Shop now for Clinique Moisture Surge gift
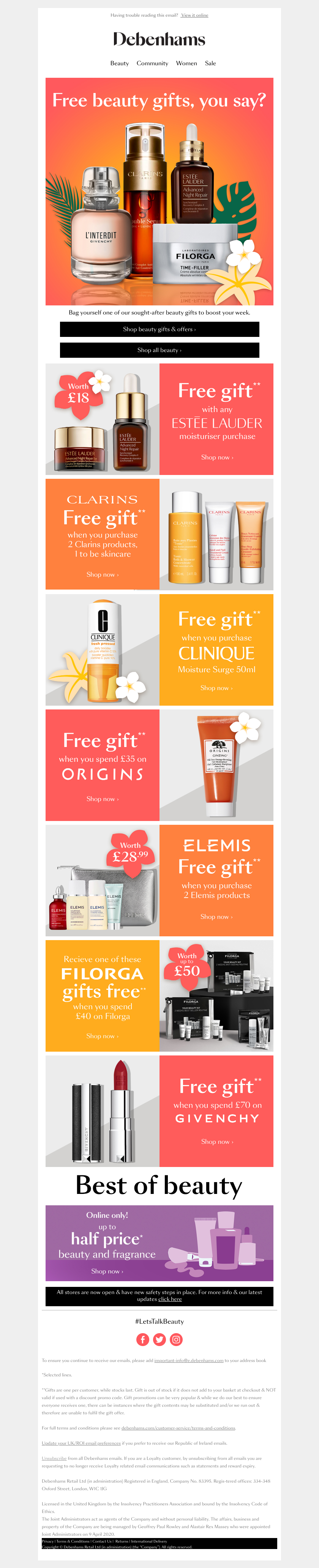Image resolution: width=319 pixels, height=1568 pixels. [216, 688]
